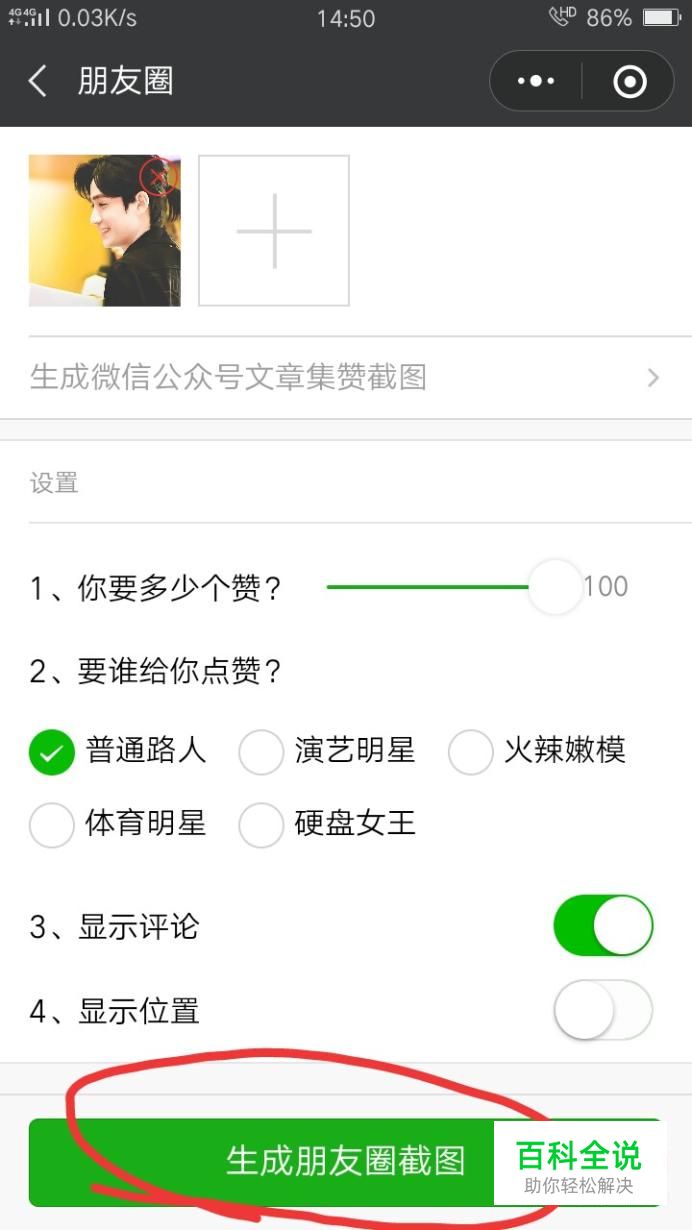Image resolution: width=692 pixels, height=1230 pixels.
Task: Open the mini program three-dot menu
Action: coord(536,81)
